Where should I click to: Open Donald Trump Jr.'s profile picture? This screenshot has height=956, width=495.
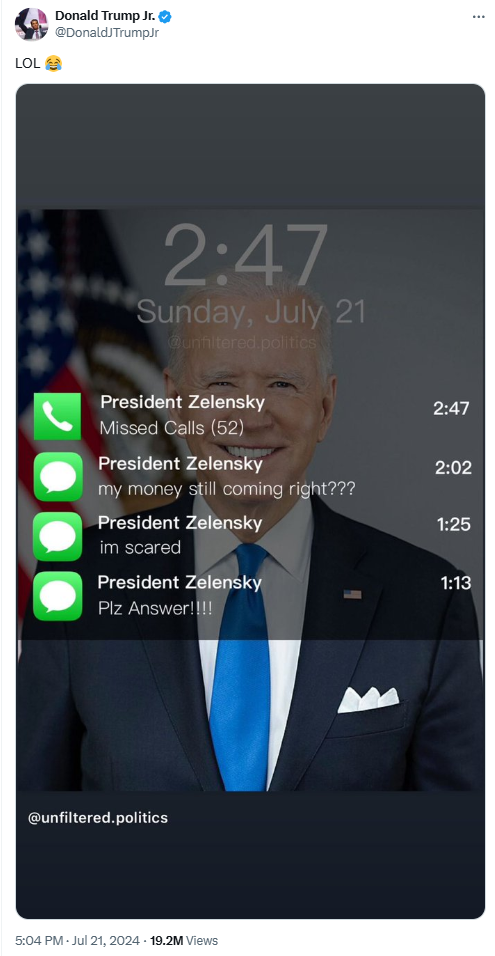[x=31, y=24]
